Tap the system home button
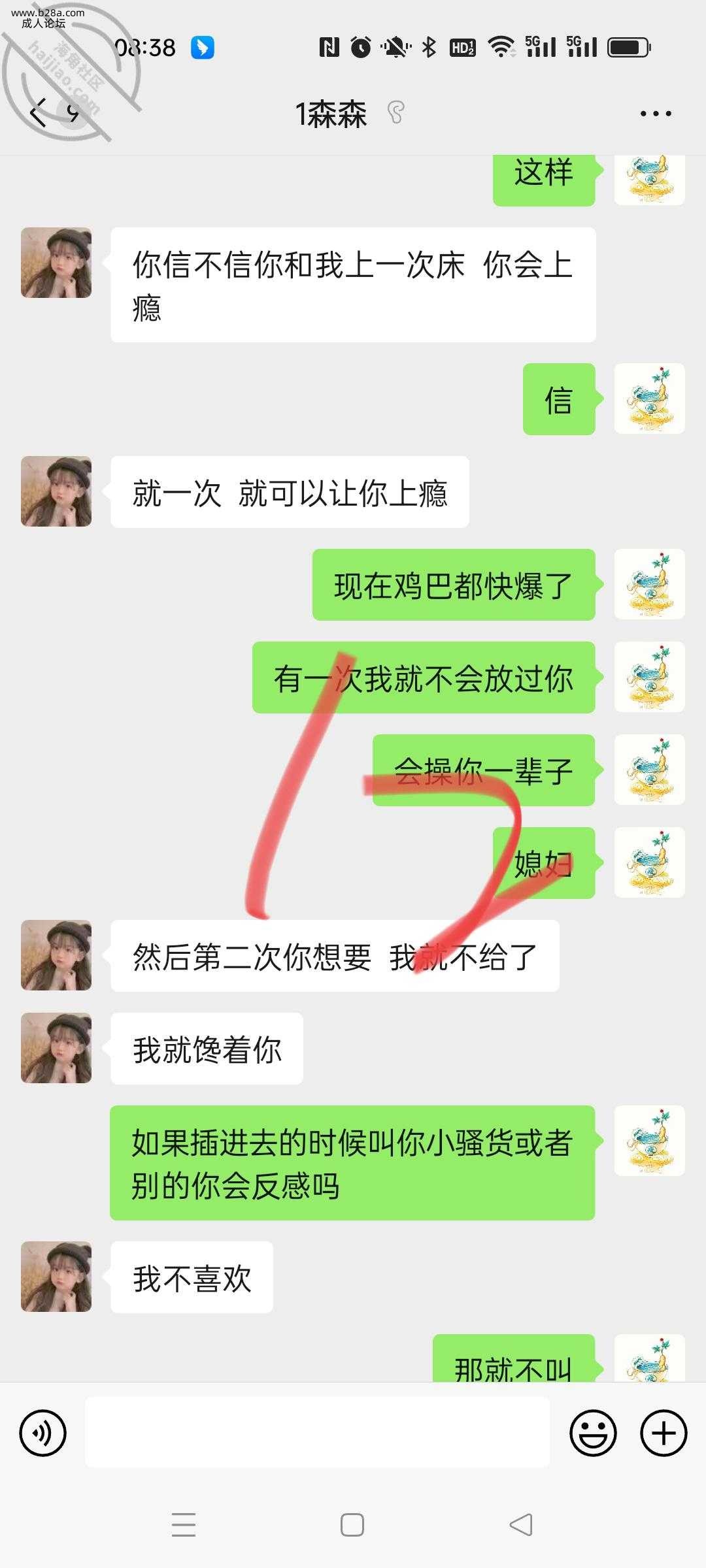706x1568 pixels. click(352, 1525)
